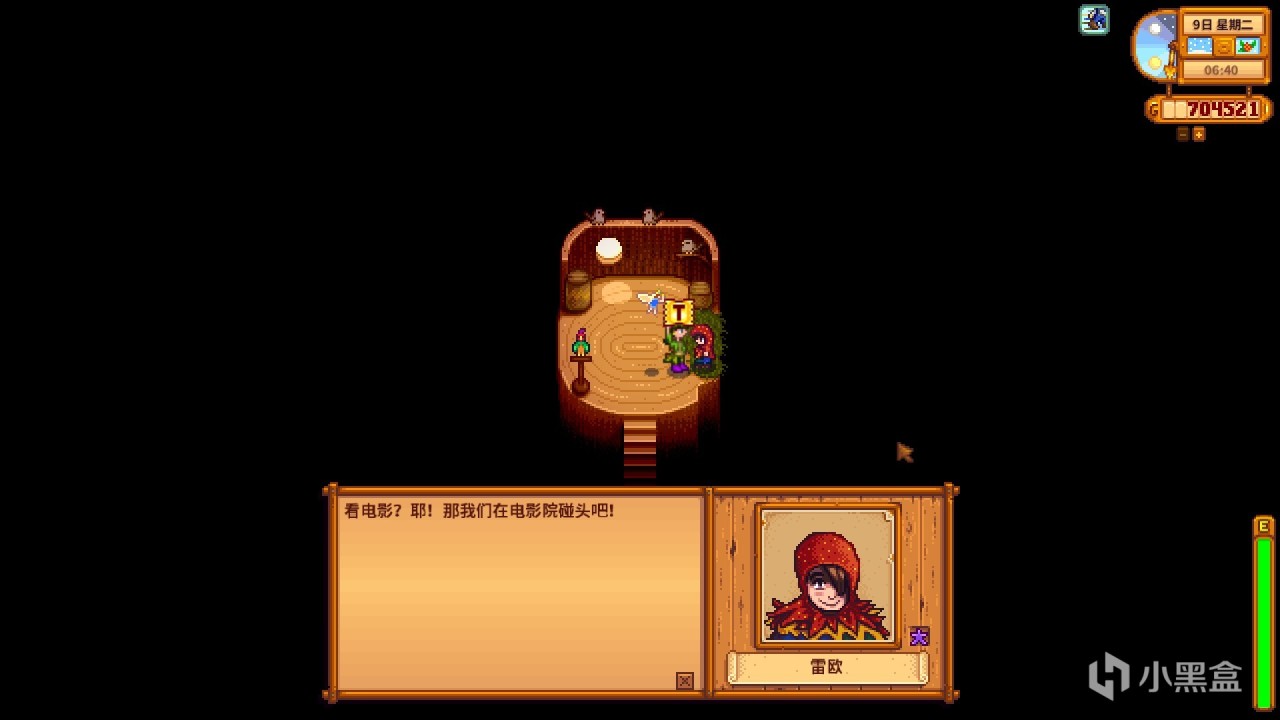Zoom in with the plus button
This screenshot has height=720, width=1280.
point(1199,134)
